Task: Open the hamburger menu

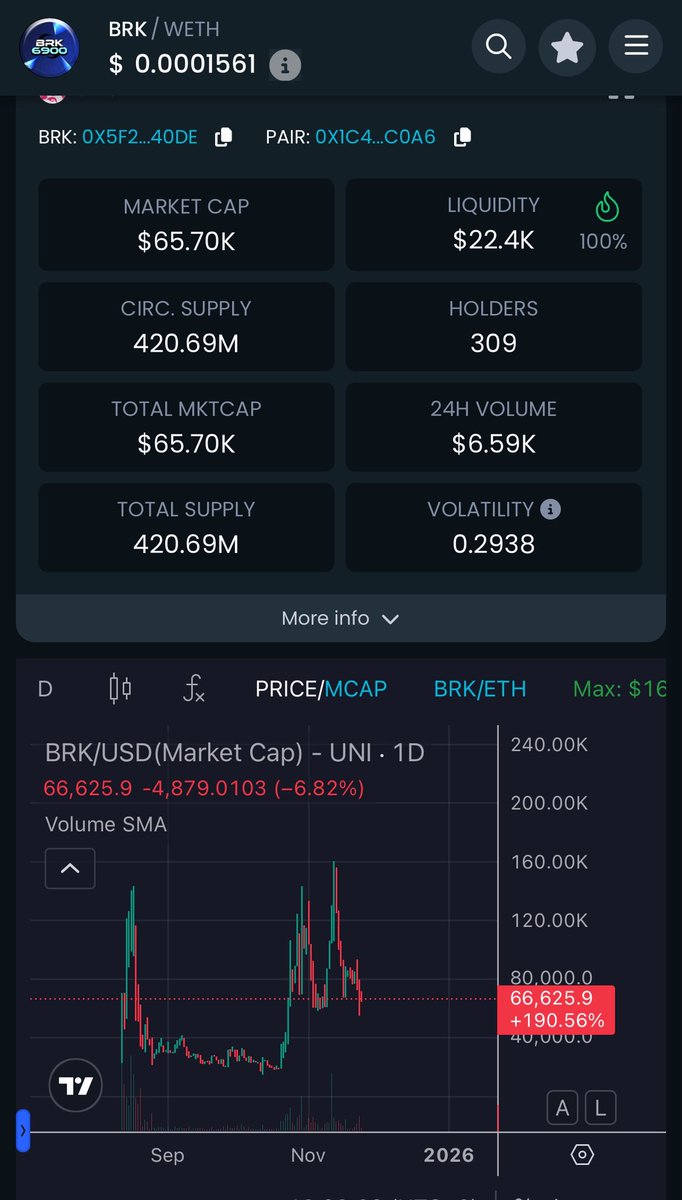Action: pyautogui.click(x=636, y=46)
